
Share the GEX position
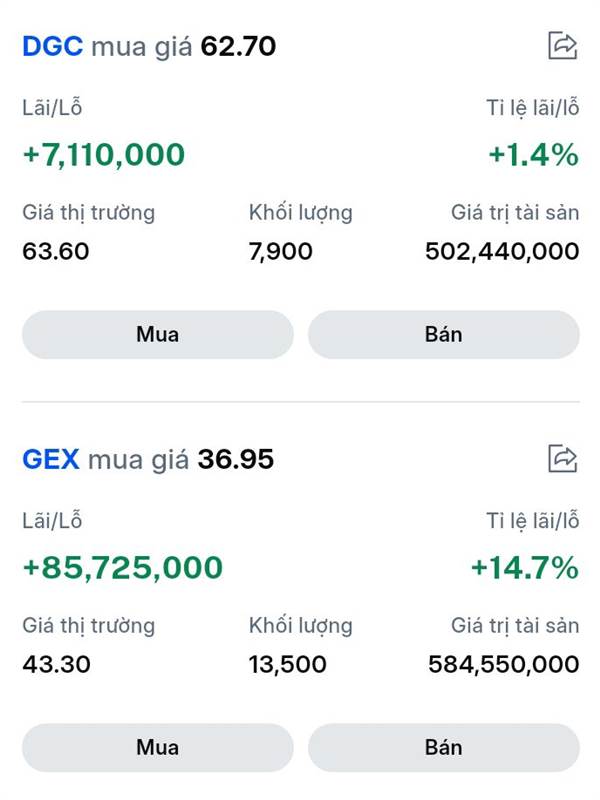563,458
